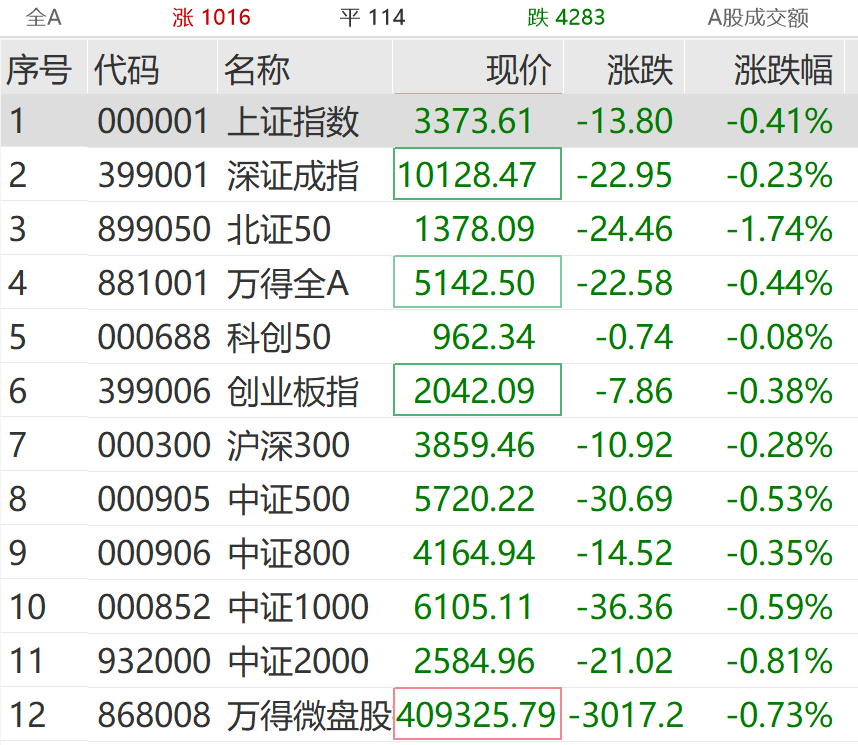Open the 上证指数 row

coord(292,122)
